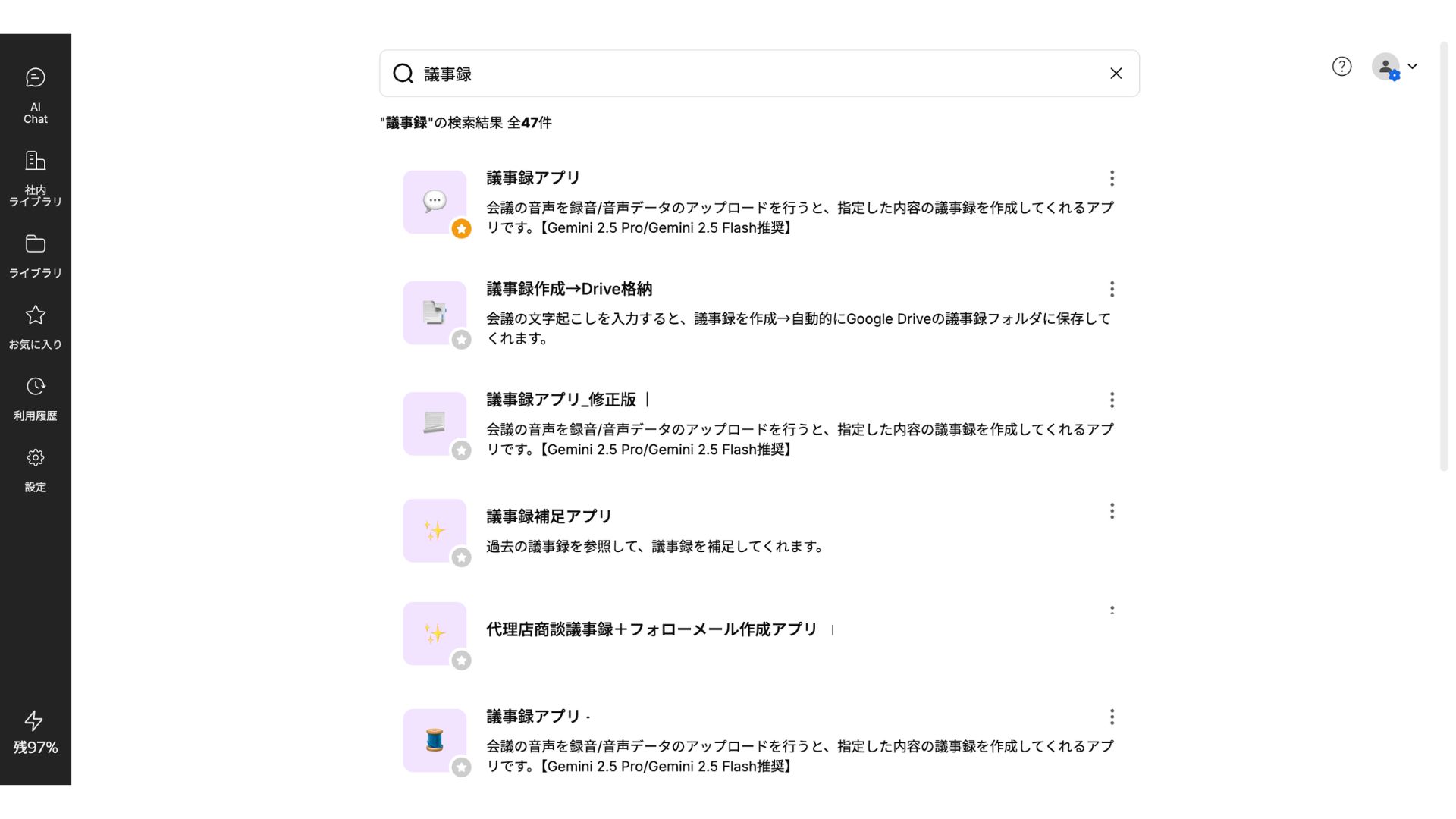Viewport: 1456px width, 819px height.
Task: Clear the search query with X
Action: click(1116, 74)
